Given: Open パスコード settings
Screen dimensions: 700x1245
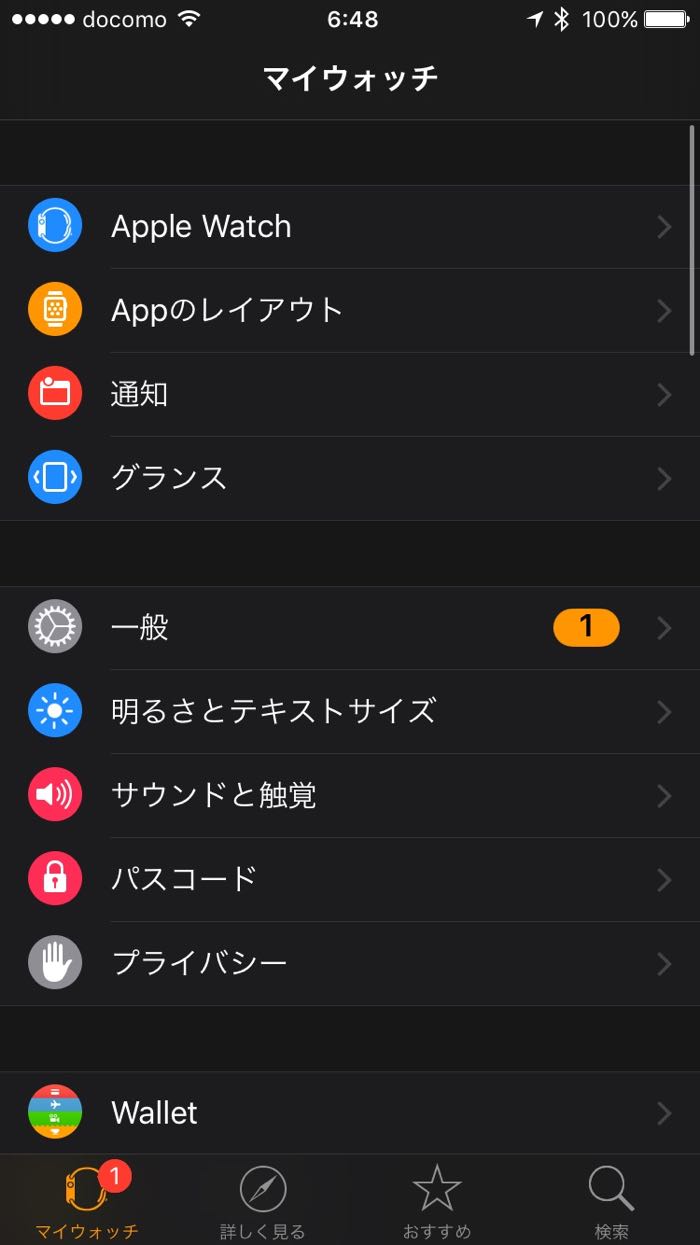Looking at the screenshot, I should [x=350, y=880].
